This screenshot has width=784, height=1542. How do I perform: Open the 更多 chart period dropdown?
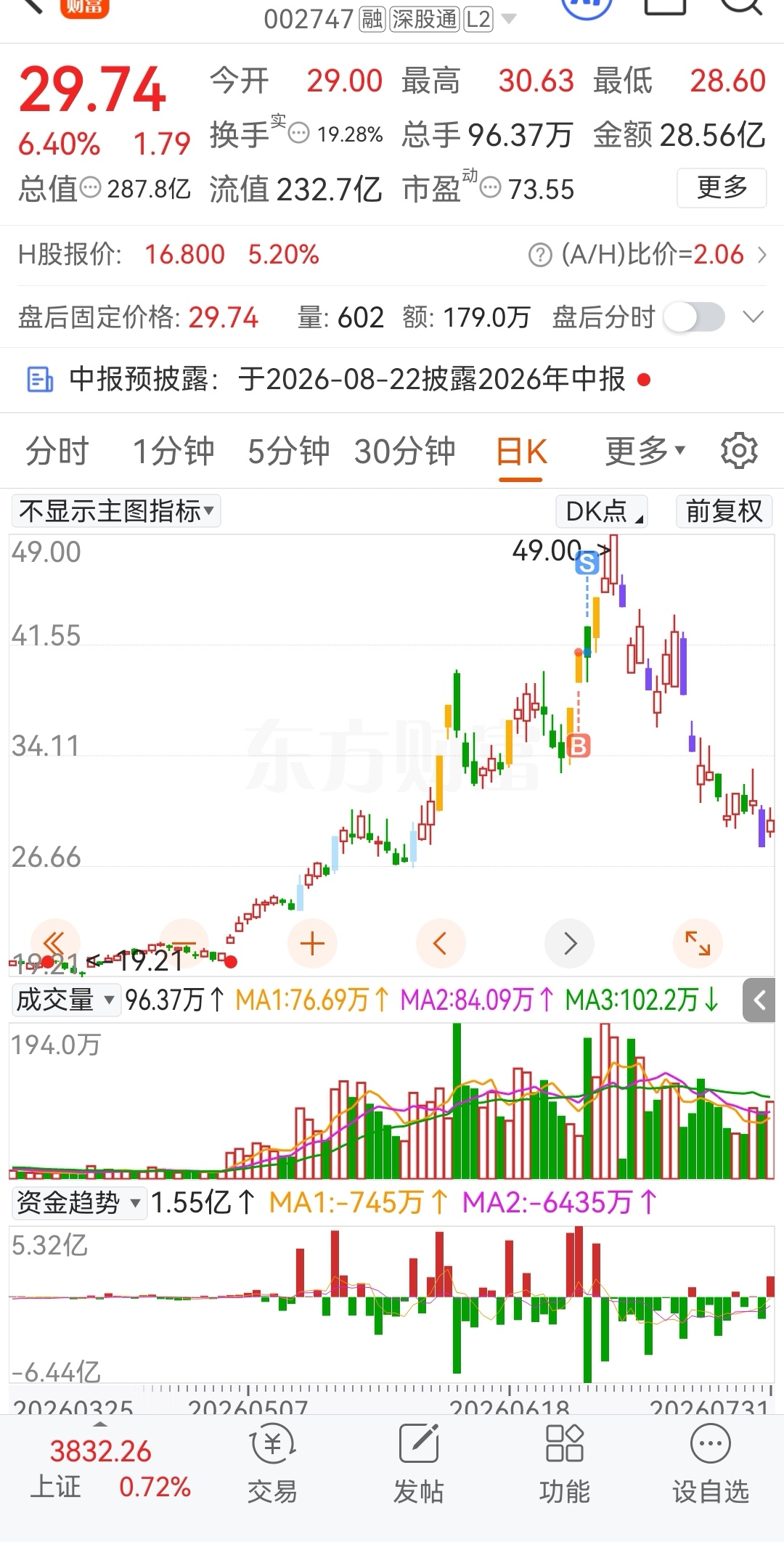click(x=645, y=451)
